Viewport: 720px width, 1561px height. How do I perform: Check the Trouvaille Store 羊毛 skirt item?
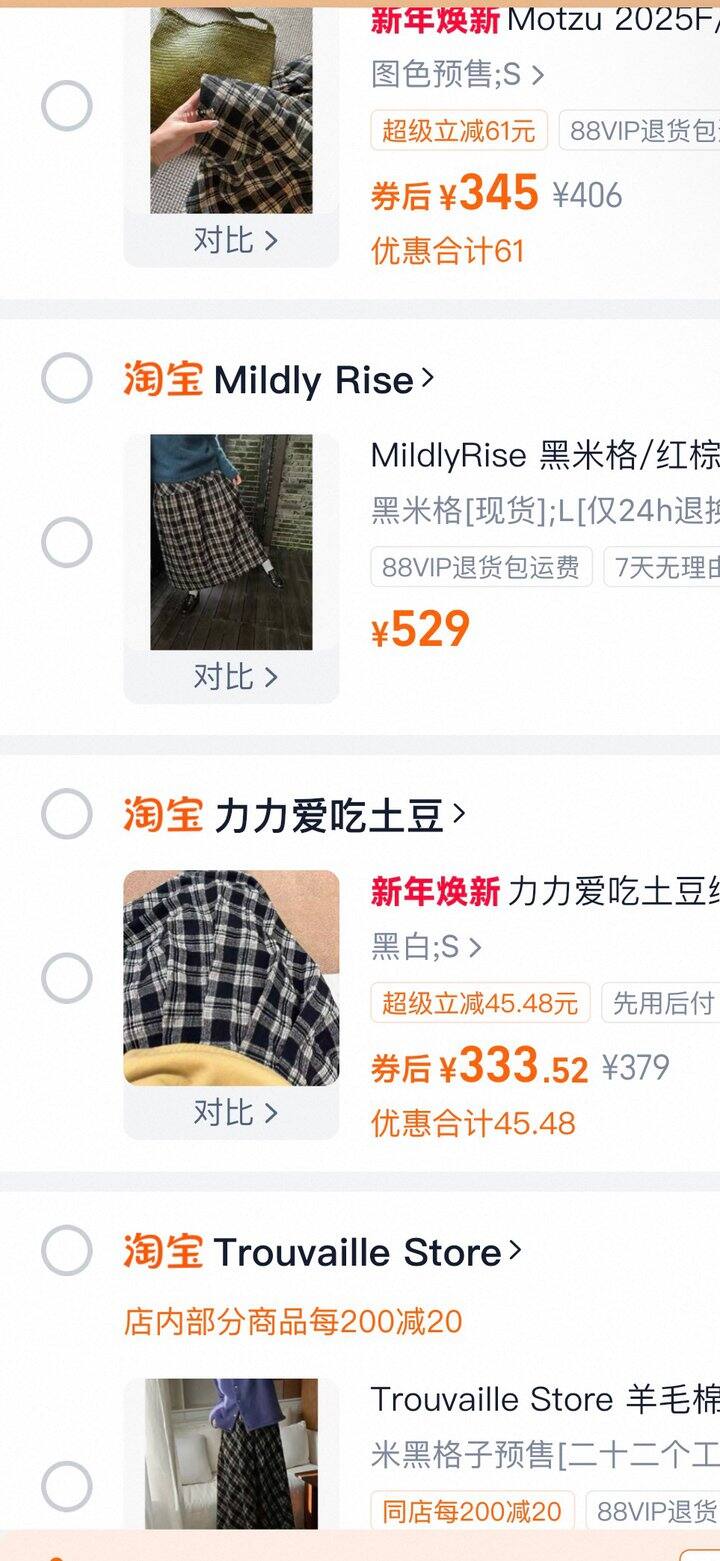coord(67,1486)
